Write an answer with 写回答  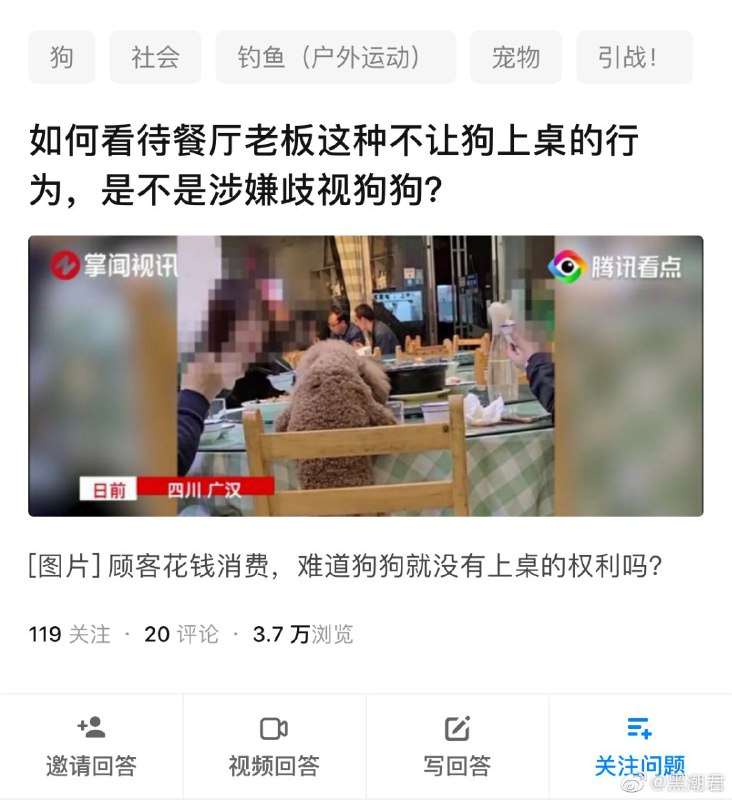tap(457, 747)
